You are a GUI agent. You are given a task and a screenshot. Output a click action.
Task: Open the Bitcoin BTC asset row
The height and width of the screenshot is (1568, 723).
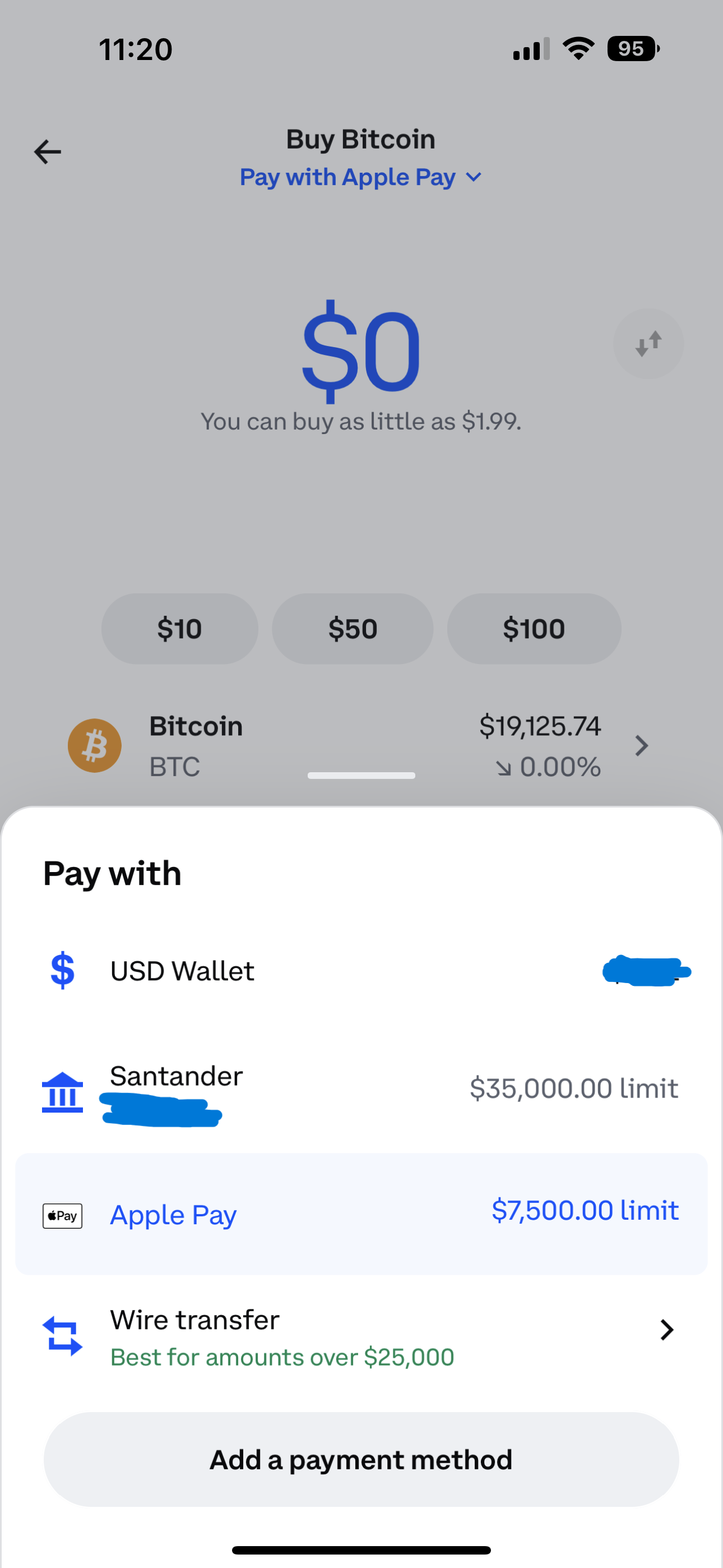click(360, 746)
